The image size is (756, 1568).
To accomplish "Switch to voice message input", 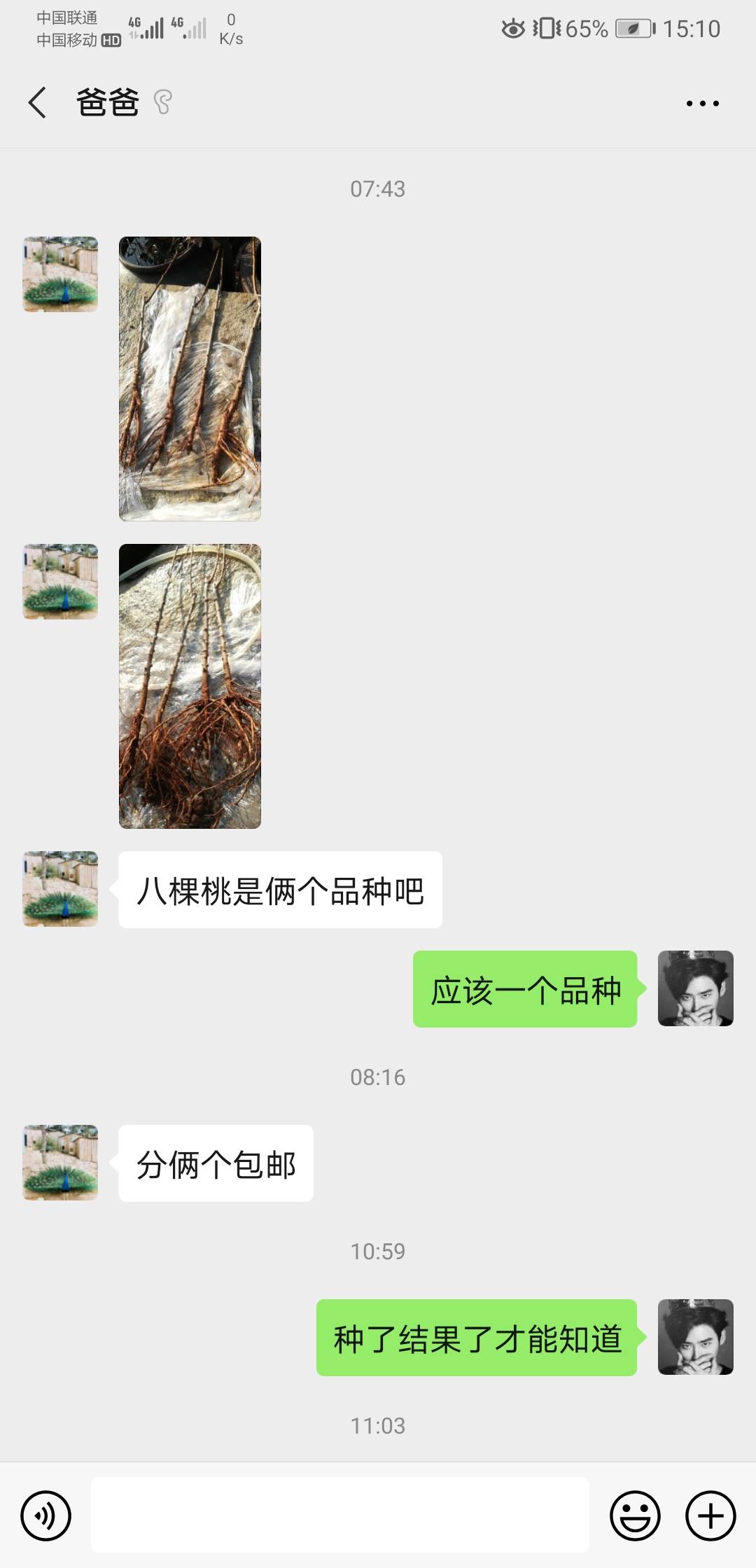I will [46, 1516].
